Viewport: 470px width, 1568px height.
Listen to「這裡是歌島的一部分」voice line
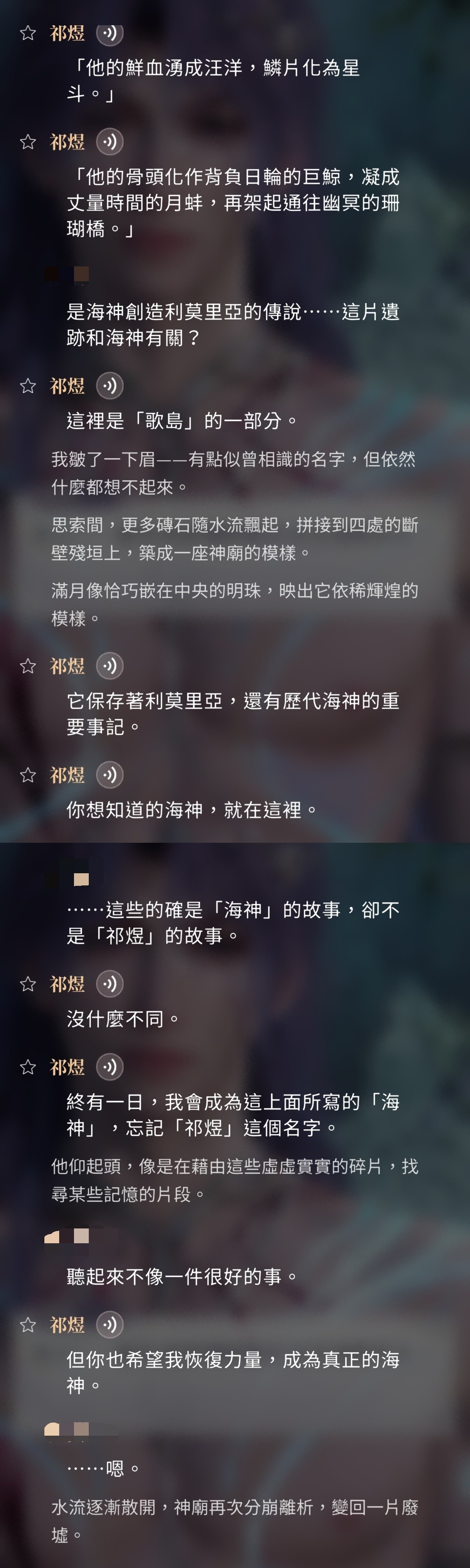click(110, 385)
